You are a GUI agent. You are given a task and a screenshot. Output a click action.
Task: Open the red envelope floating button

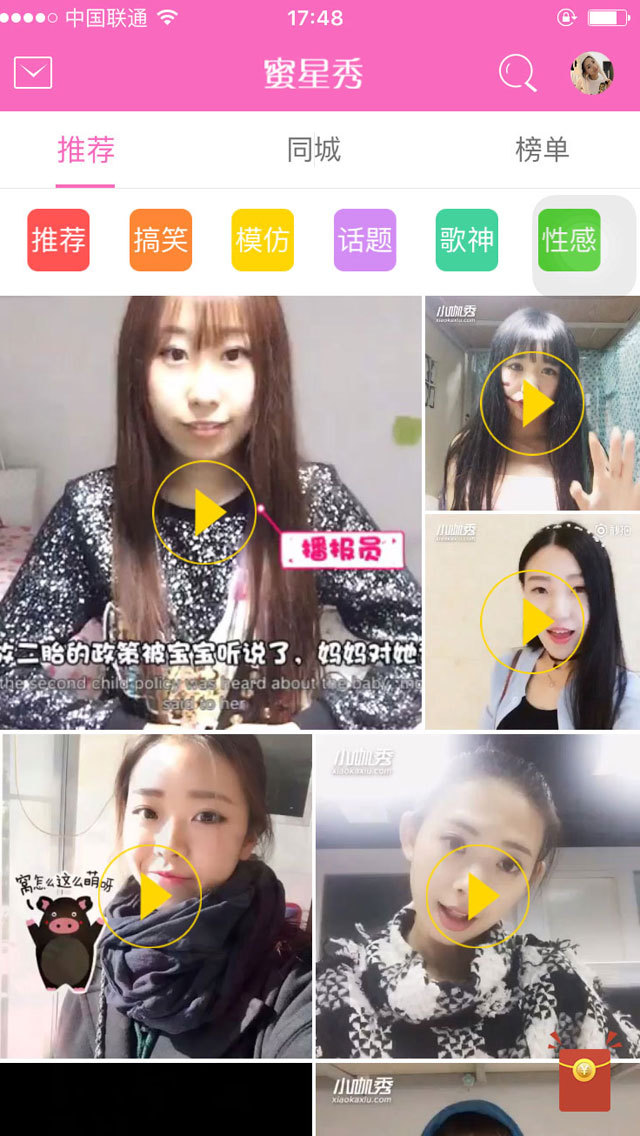click(x=585, y=1078)
